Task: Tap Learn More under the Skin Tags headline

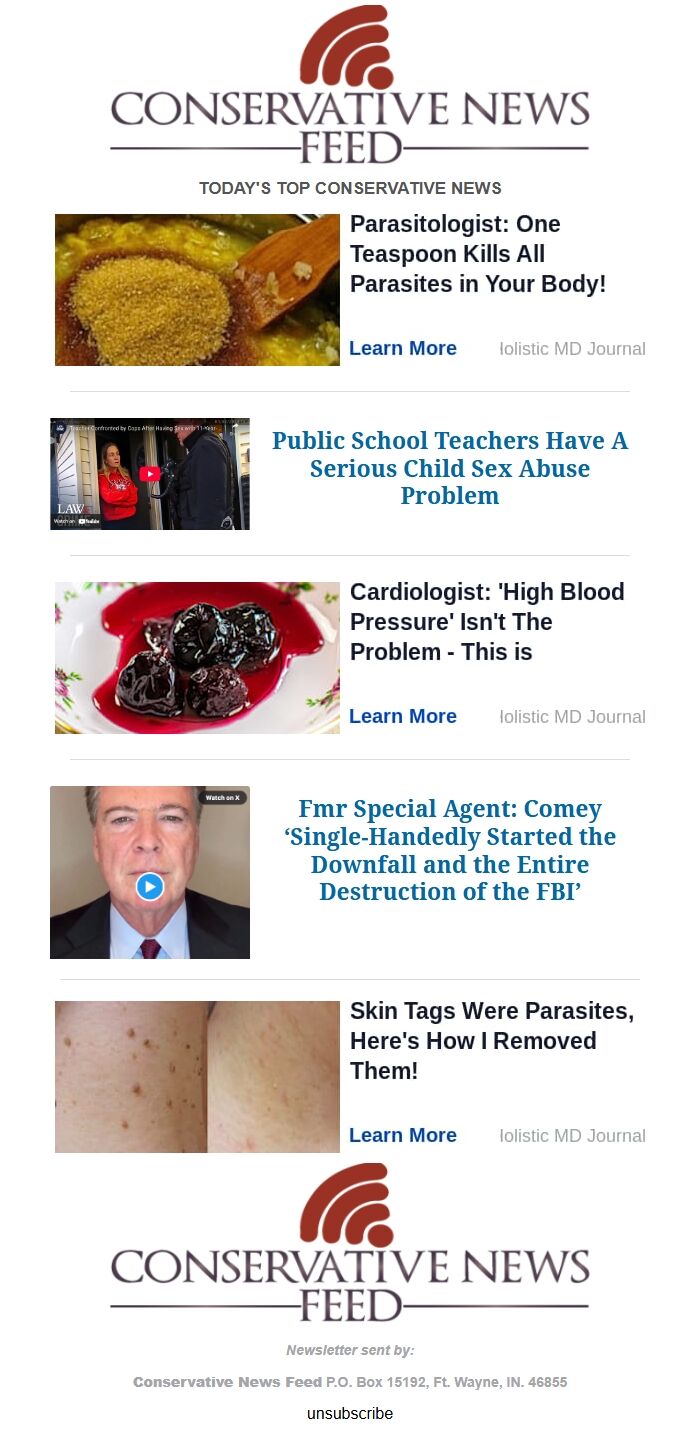Action: click(403, 1135)
